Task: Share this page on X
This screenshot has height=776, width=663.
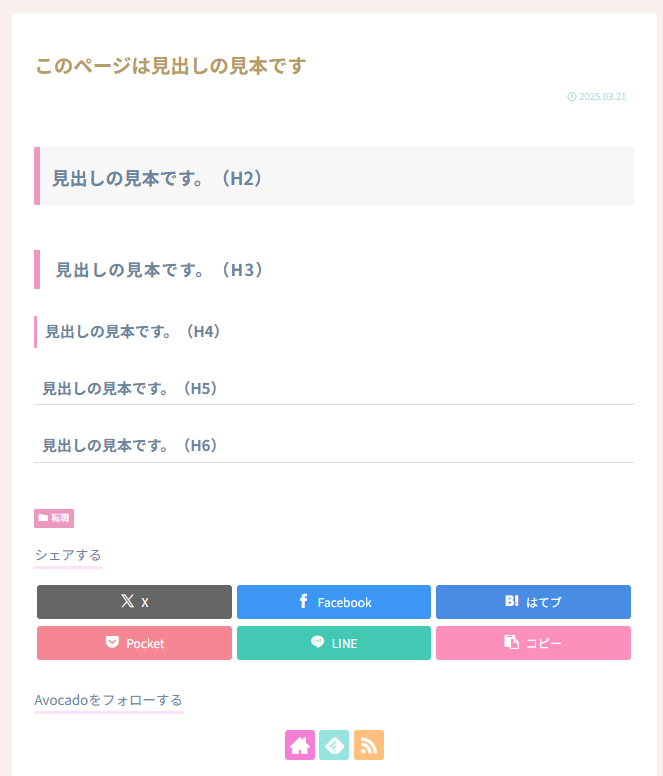Action: click(x=134, y=602)
